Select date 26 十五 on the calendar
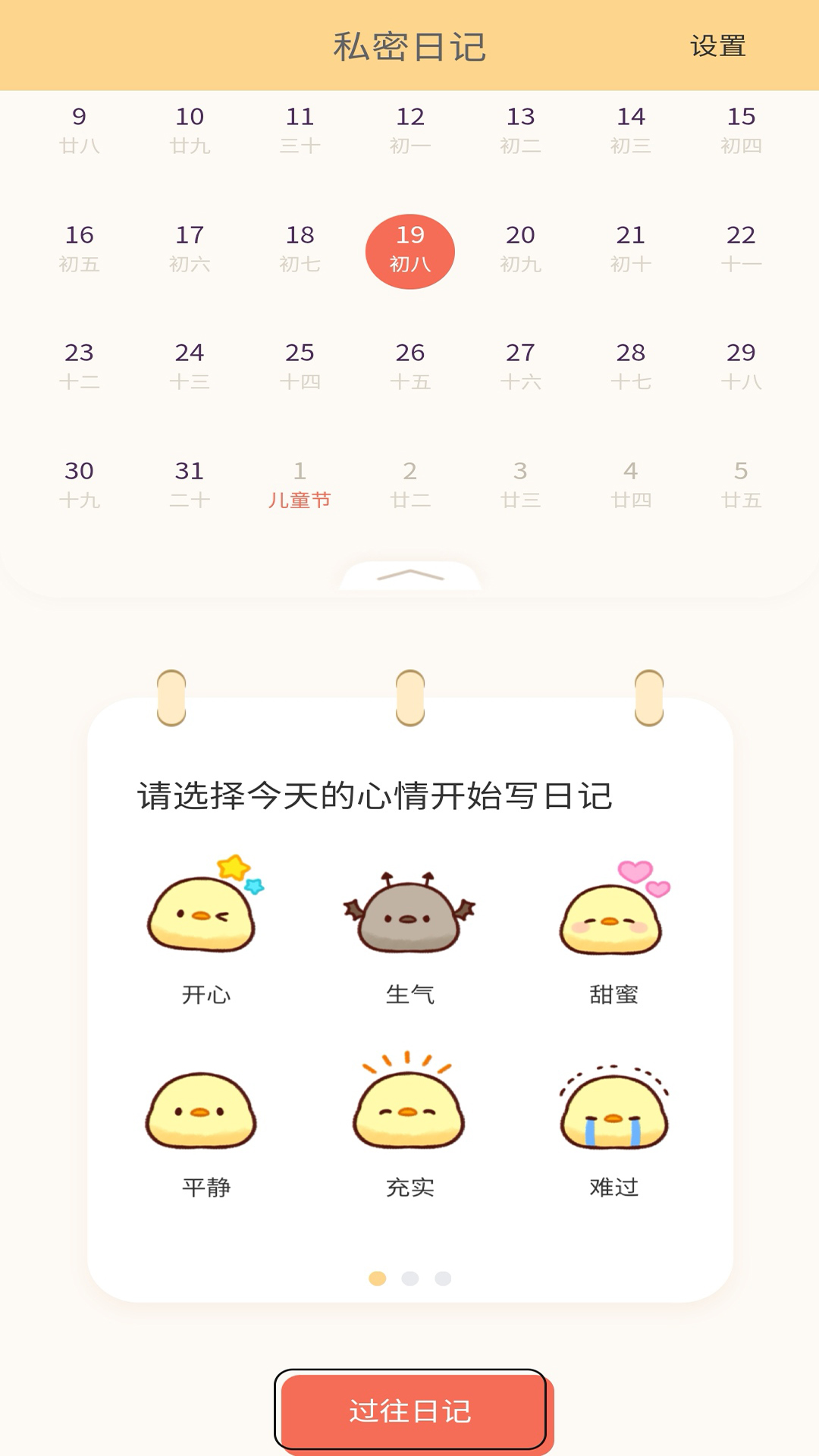Image resolution: width=819 pixels, height=1456 pixels. click(x=410, y=366)
